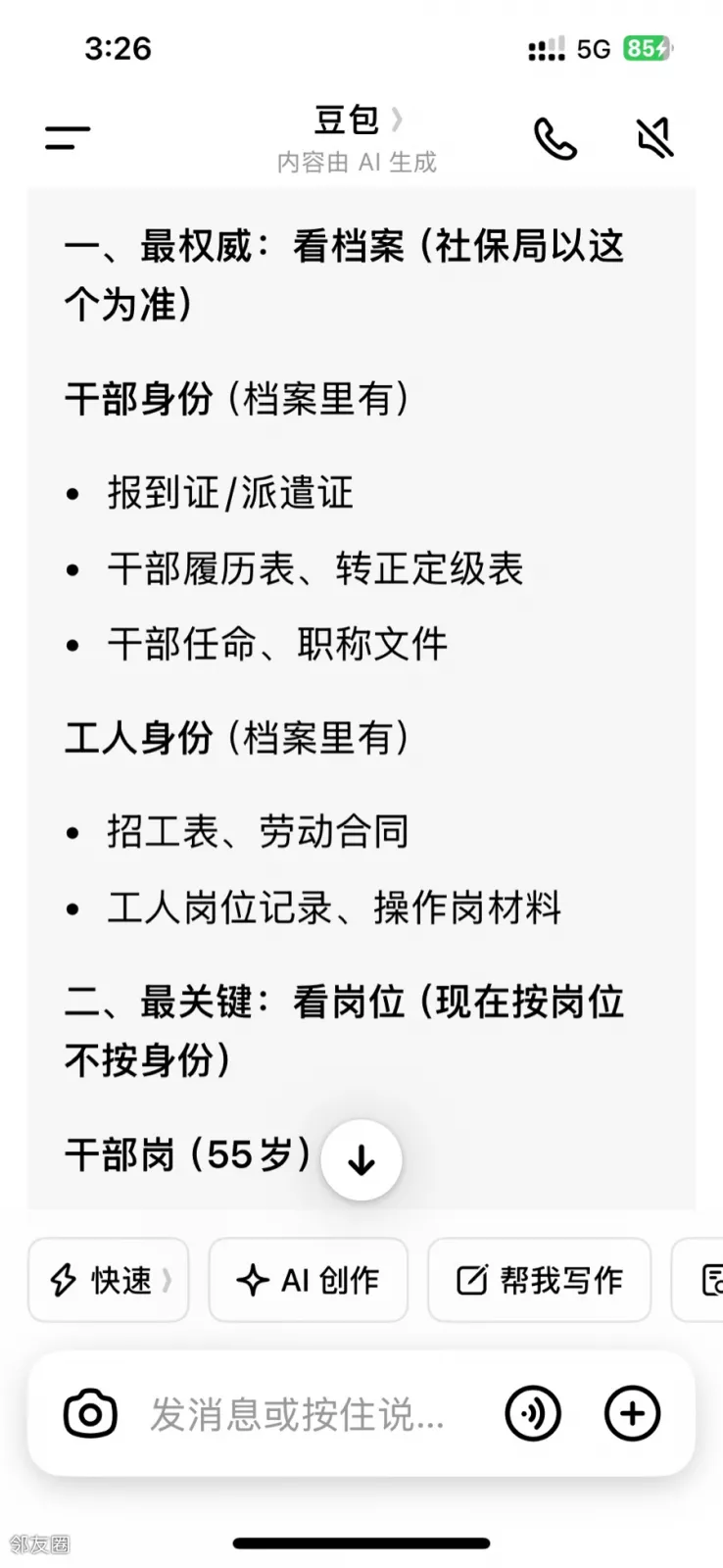Open the AI 创作 chip
723x1568 pixels.
[x=308, y=1280]
